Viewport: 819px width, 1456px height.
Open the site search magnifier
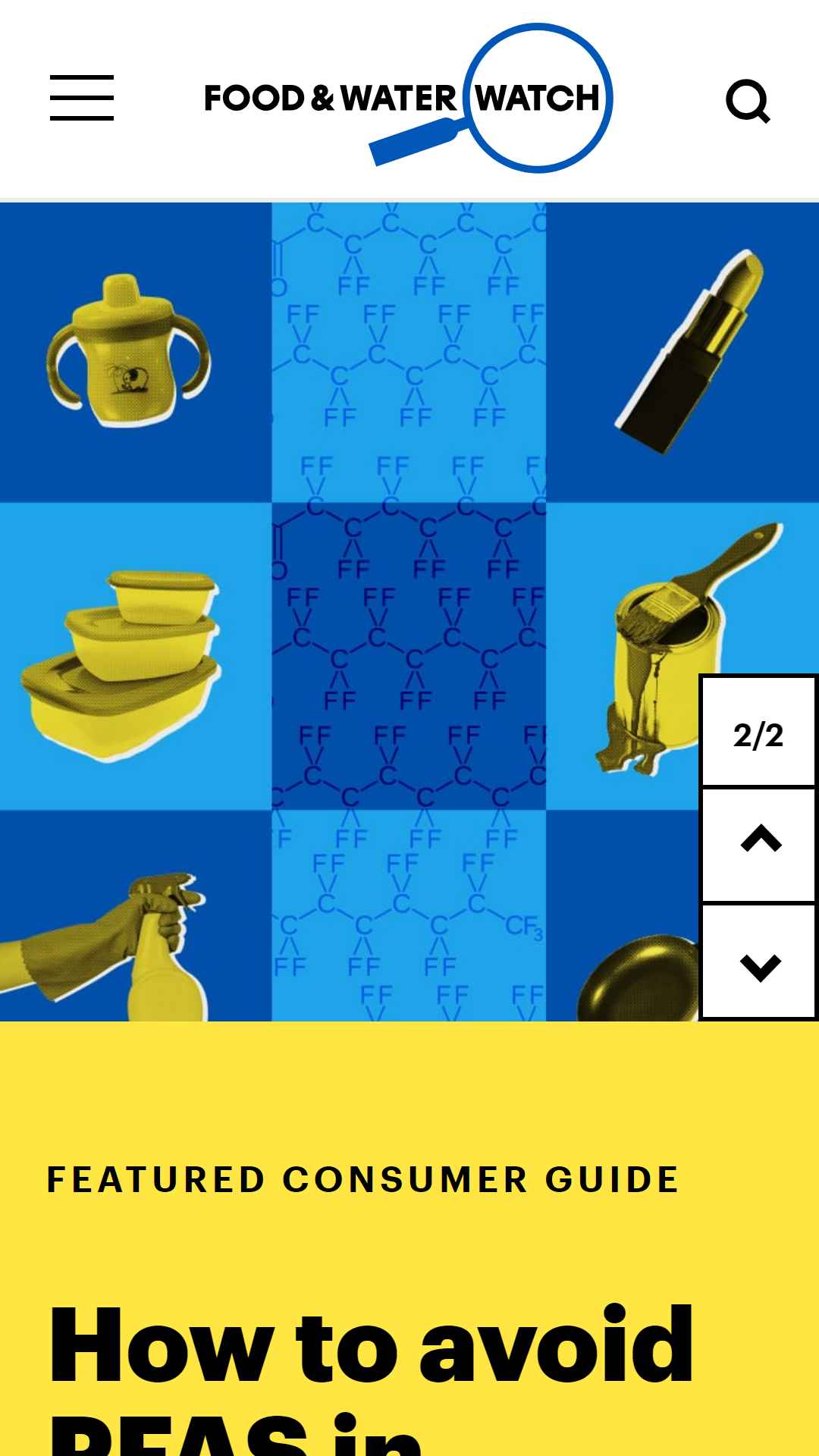pos(748,100)
